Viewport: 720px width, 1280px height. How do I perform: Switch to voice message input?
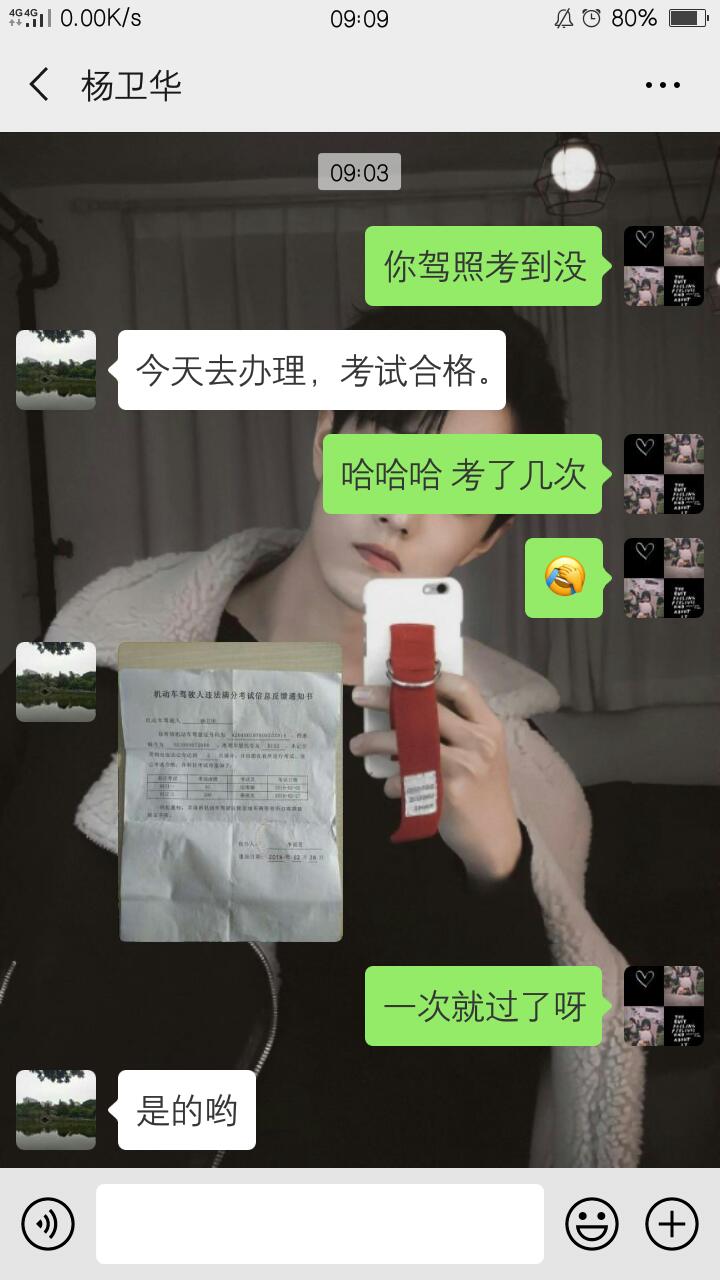pyautogui.click(x=48, y=1223)
